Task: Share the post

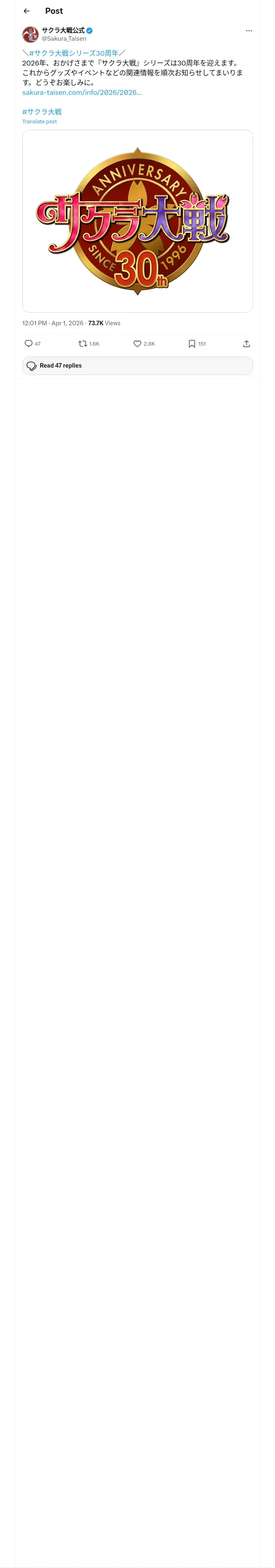Action: point(246,344)
